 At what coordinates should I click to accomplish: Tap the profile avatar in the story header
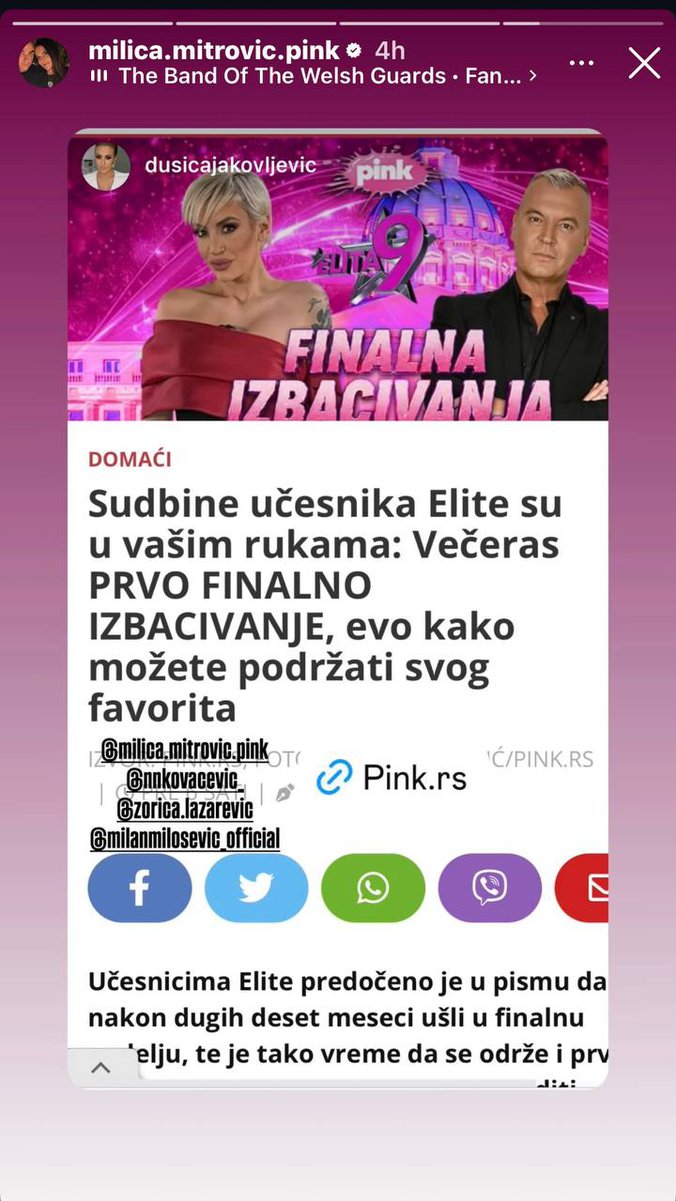(44, 63)
